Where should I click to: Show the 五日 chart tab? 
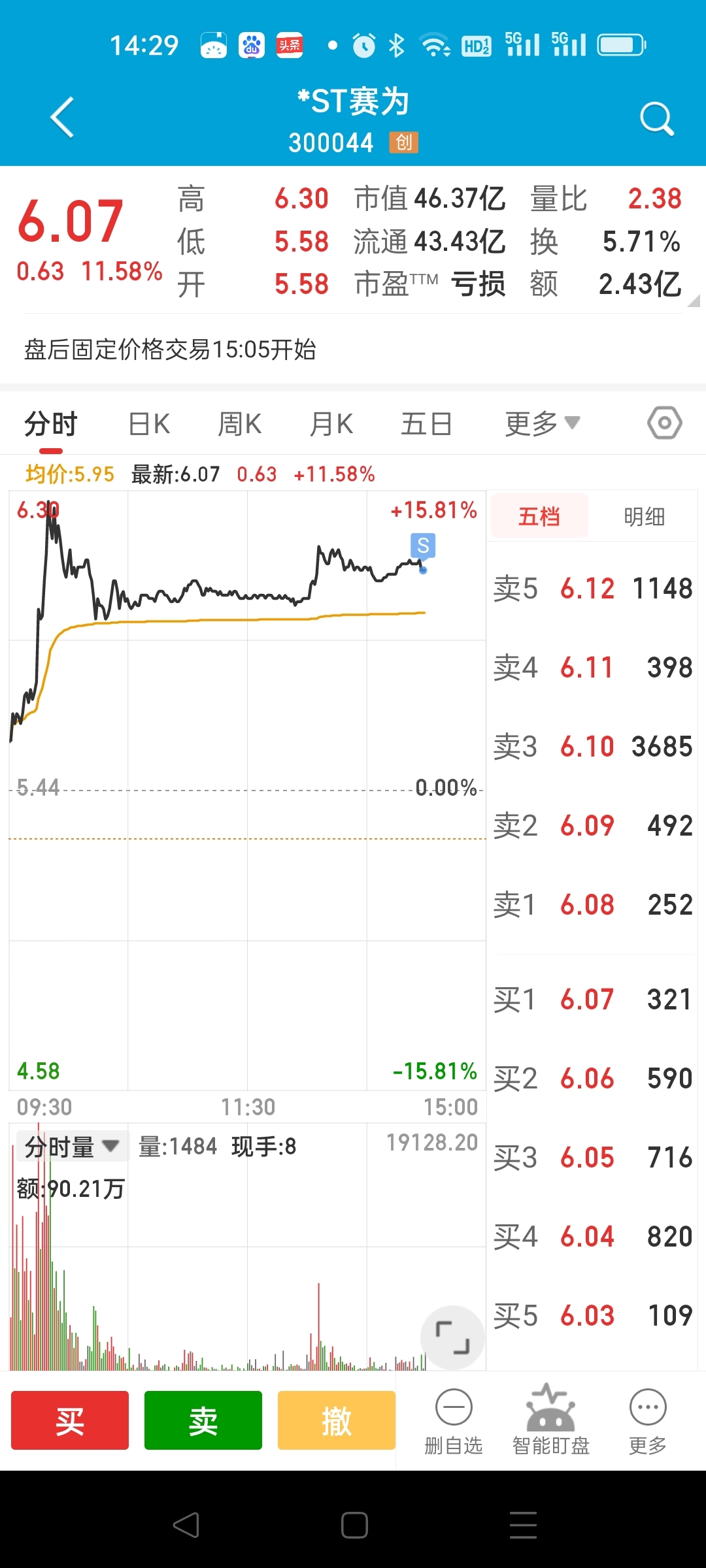426,424
